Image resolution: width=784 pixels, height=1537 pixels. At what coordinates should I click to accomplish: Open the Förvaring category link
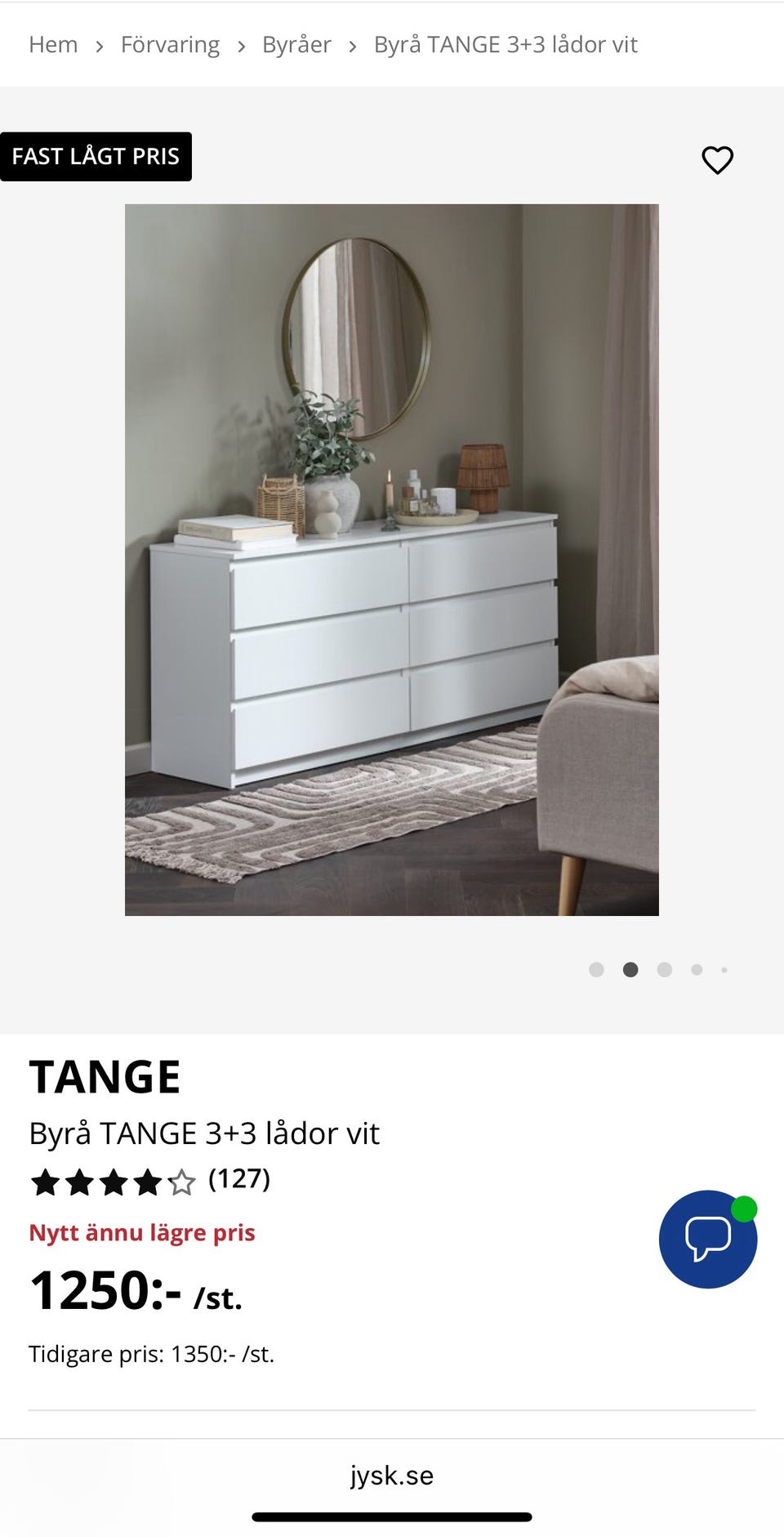point(171,44)
